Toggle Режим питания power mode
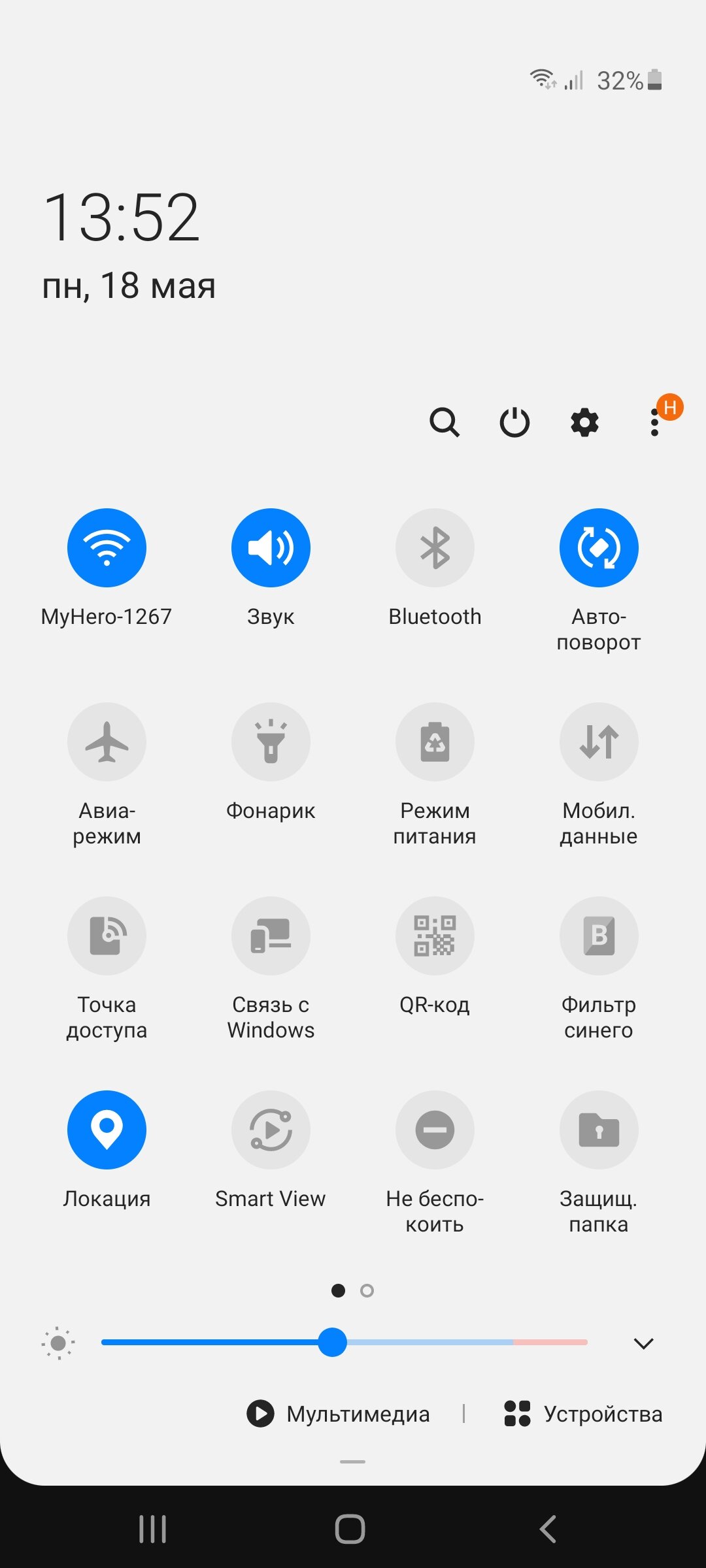This screenshot has width=706, height=1568. pos(435,742)
